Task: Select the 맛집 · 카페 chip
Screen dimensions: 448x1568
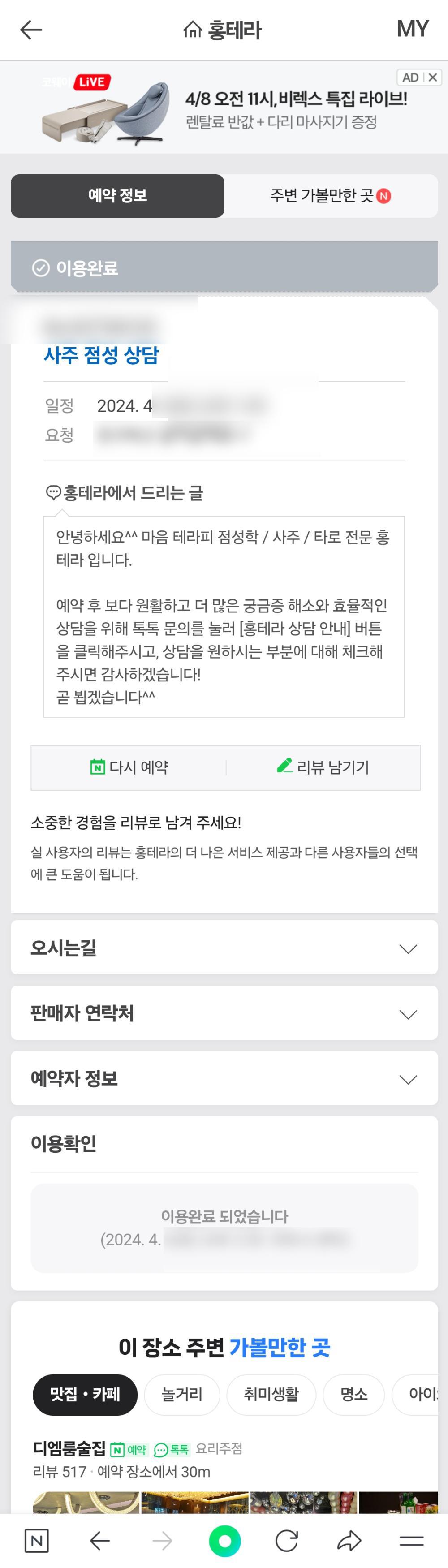Action: click(x=85, y=1394)
